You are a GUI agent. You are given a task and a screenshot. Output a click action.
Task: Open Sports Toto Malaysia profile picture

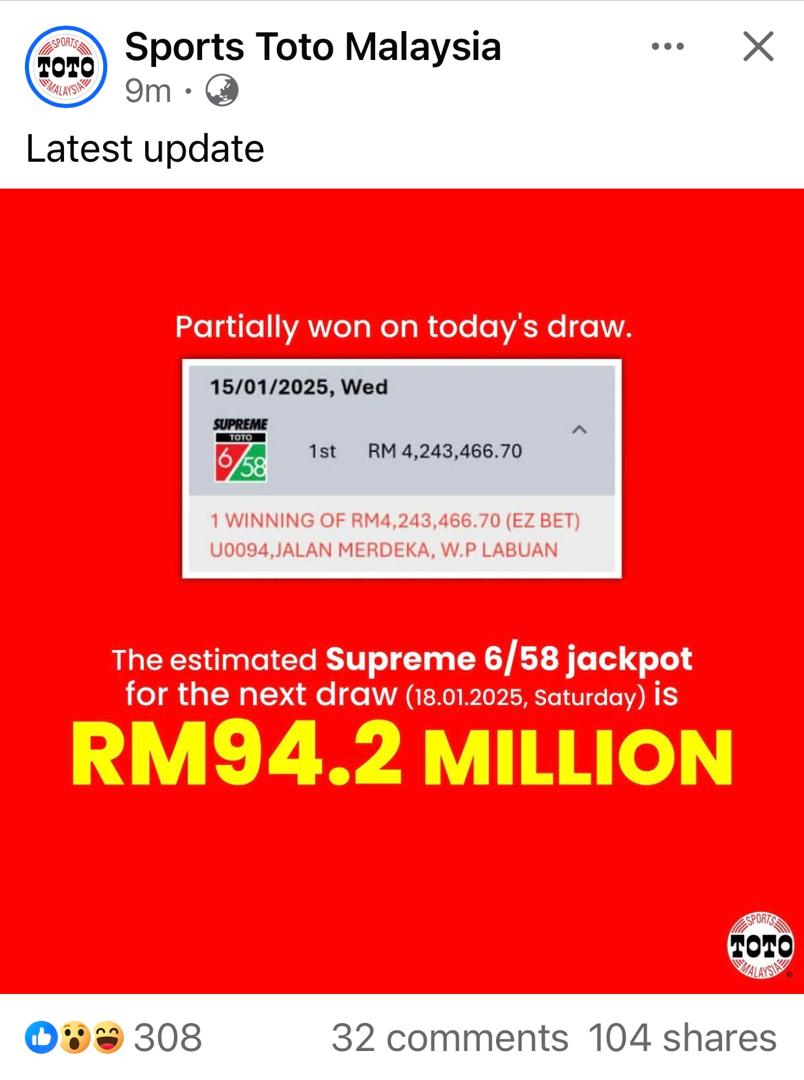(64, 67)
